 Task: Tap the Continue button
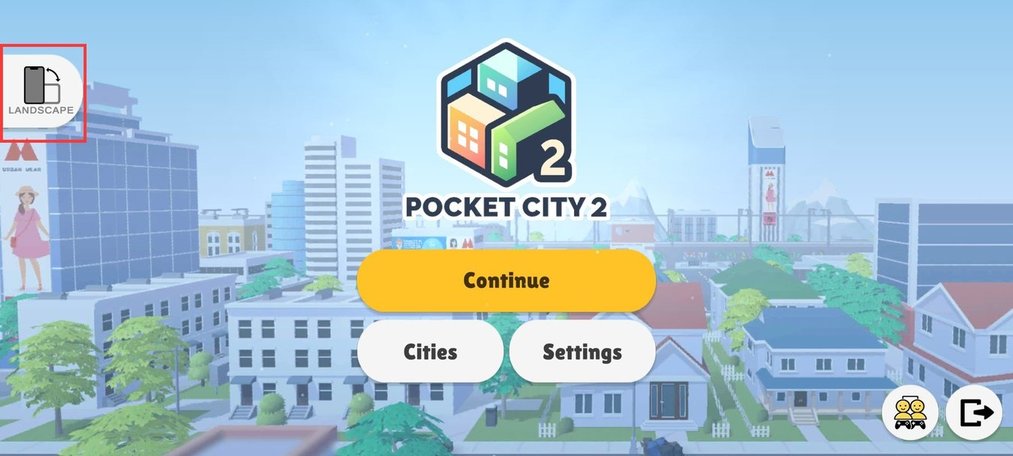(506, 280)
